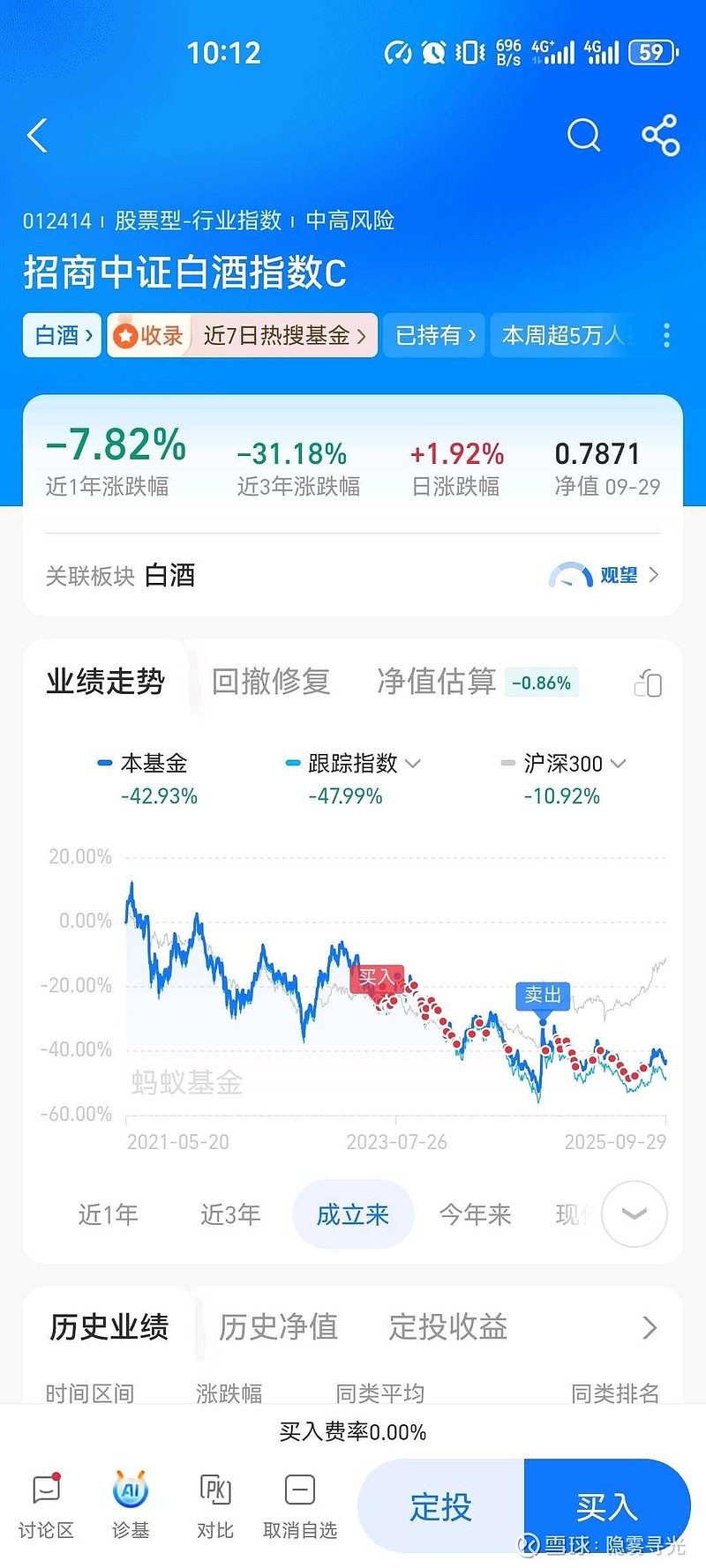Expand more time range options

pos(634,1214)
